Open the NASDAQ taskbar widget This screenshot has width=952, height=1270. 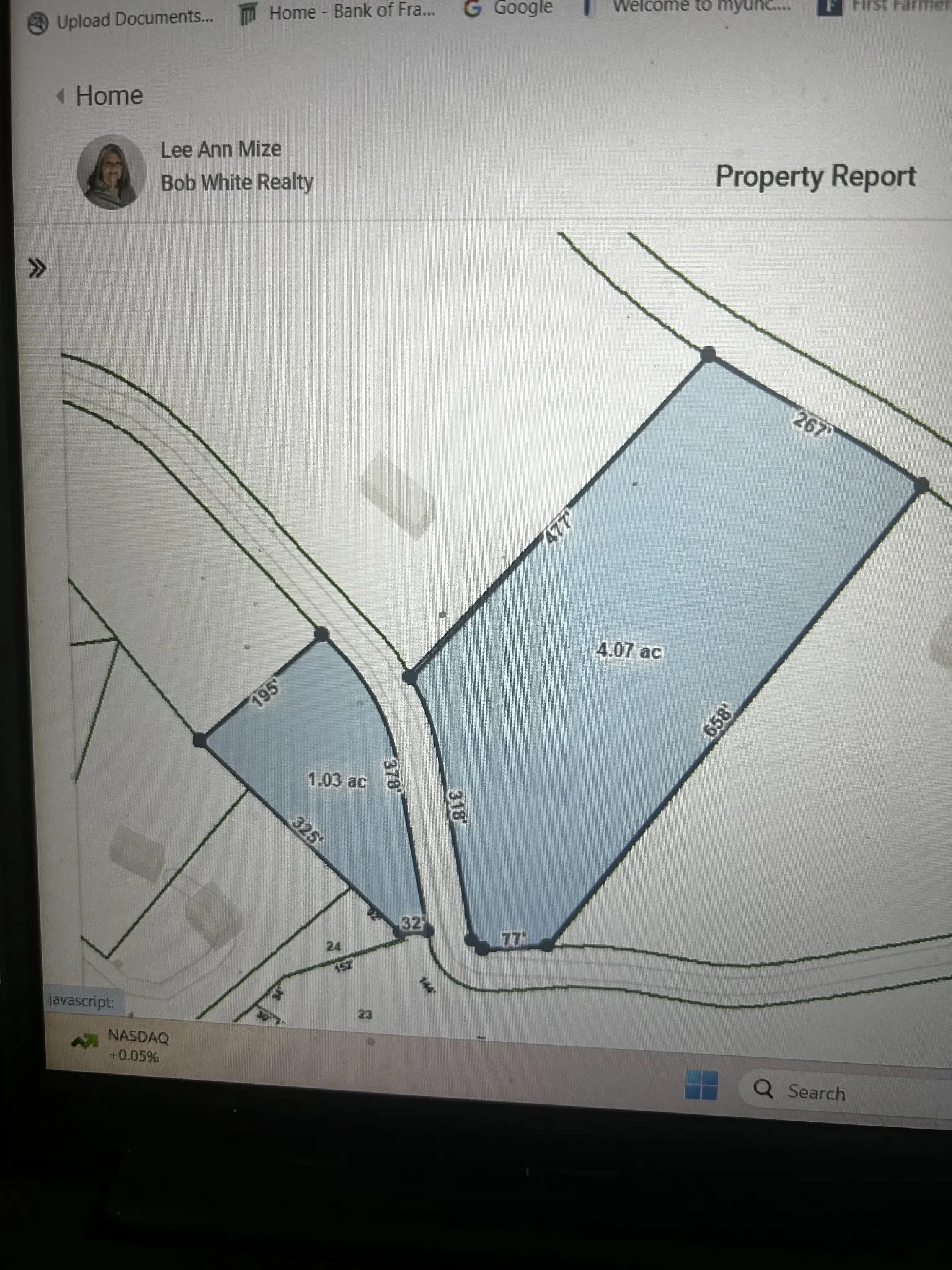(x=121, y=1046)
